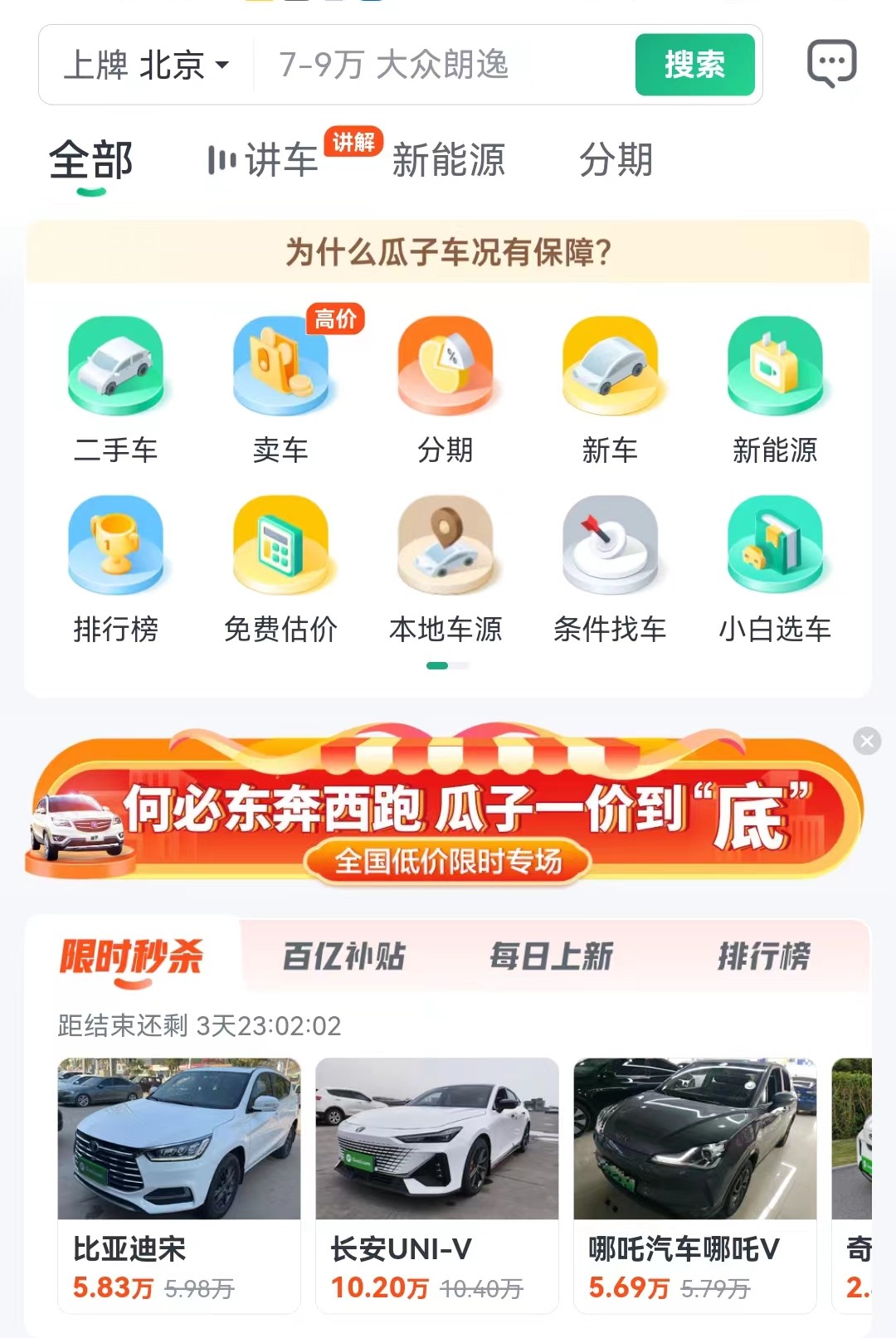Image resolution: width=896 pixels, height=1338 pixels.
Task: Open the 二手车 shortcut
Action: point(116,390)
